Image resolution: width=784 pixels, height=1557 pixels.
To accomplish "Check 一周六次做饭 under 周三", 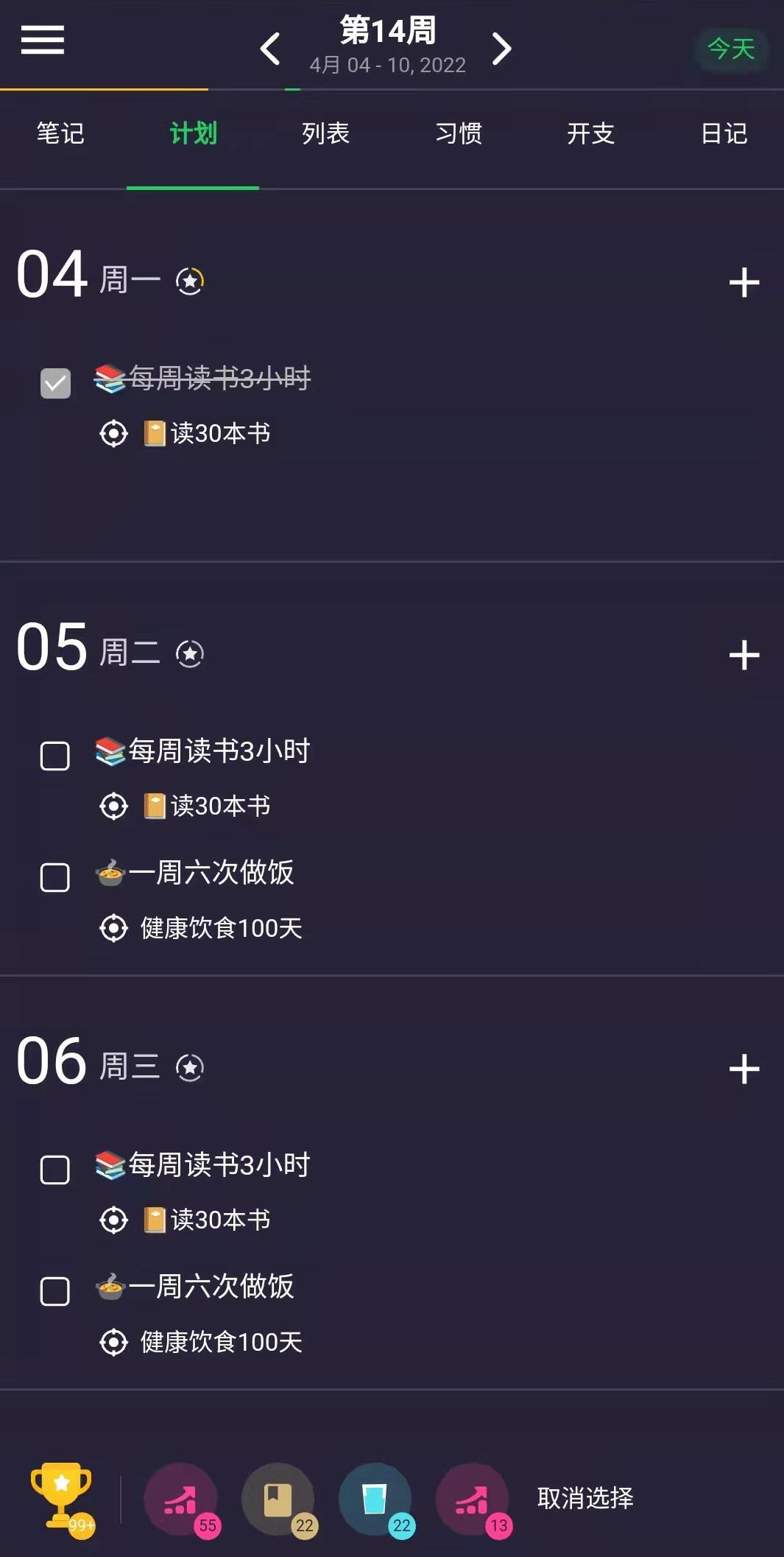I will point(55,1291).
